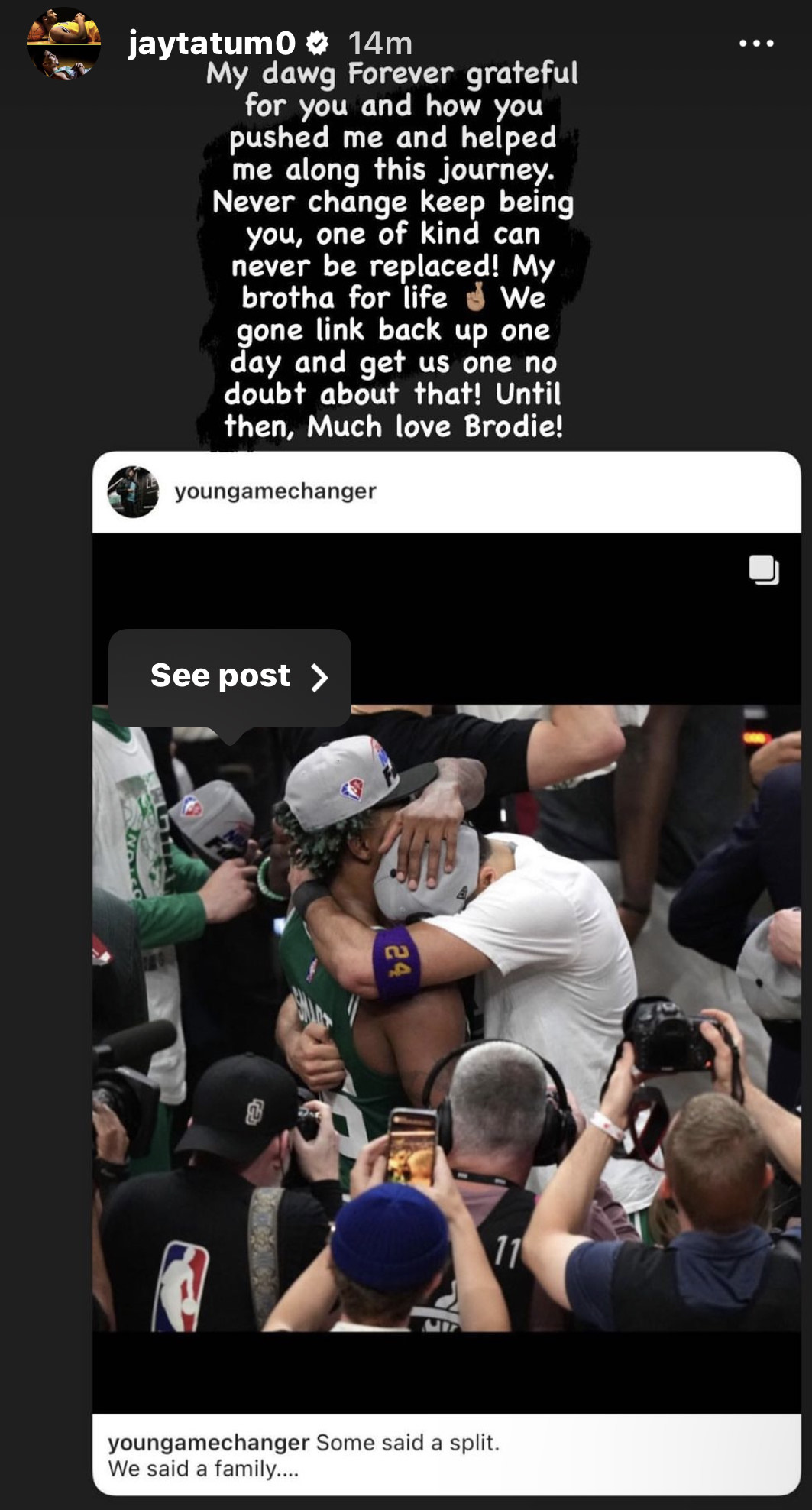Open jaytatum0's profile picture

(64, 44)
